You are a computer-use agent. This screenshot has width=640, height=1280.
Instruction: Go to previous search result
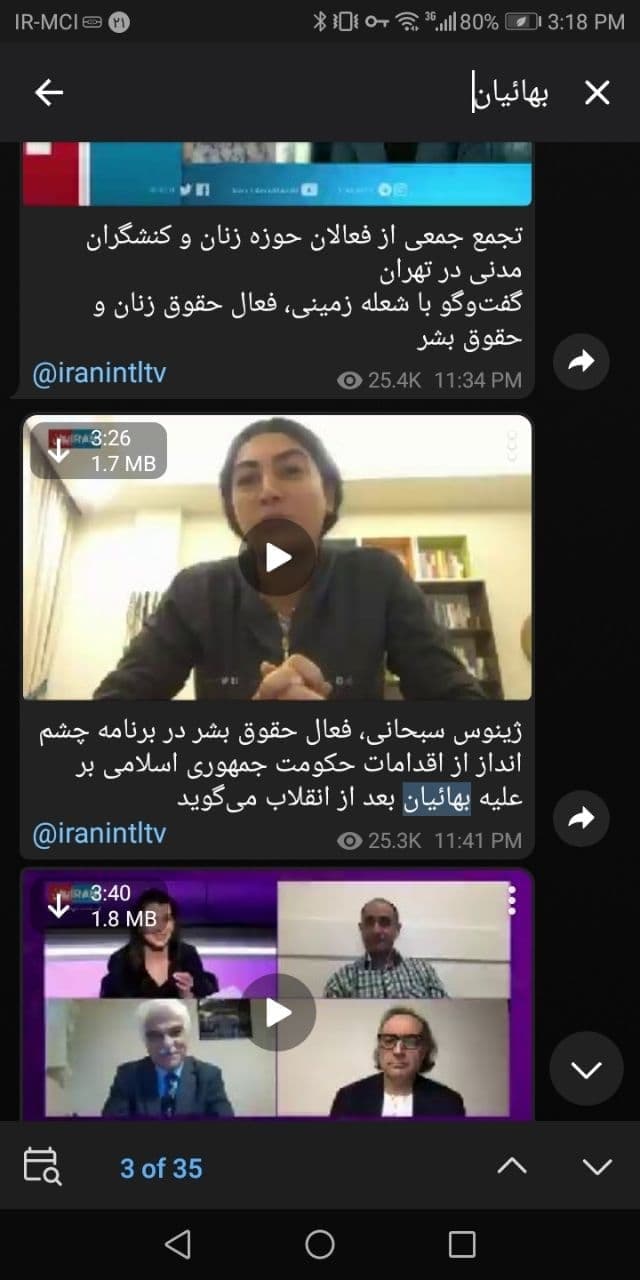(512, 1167)
